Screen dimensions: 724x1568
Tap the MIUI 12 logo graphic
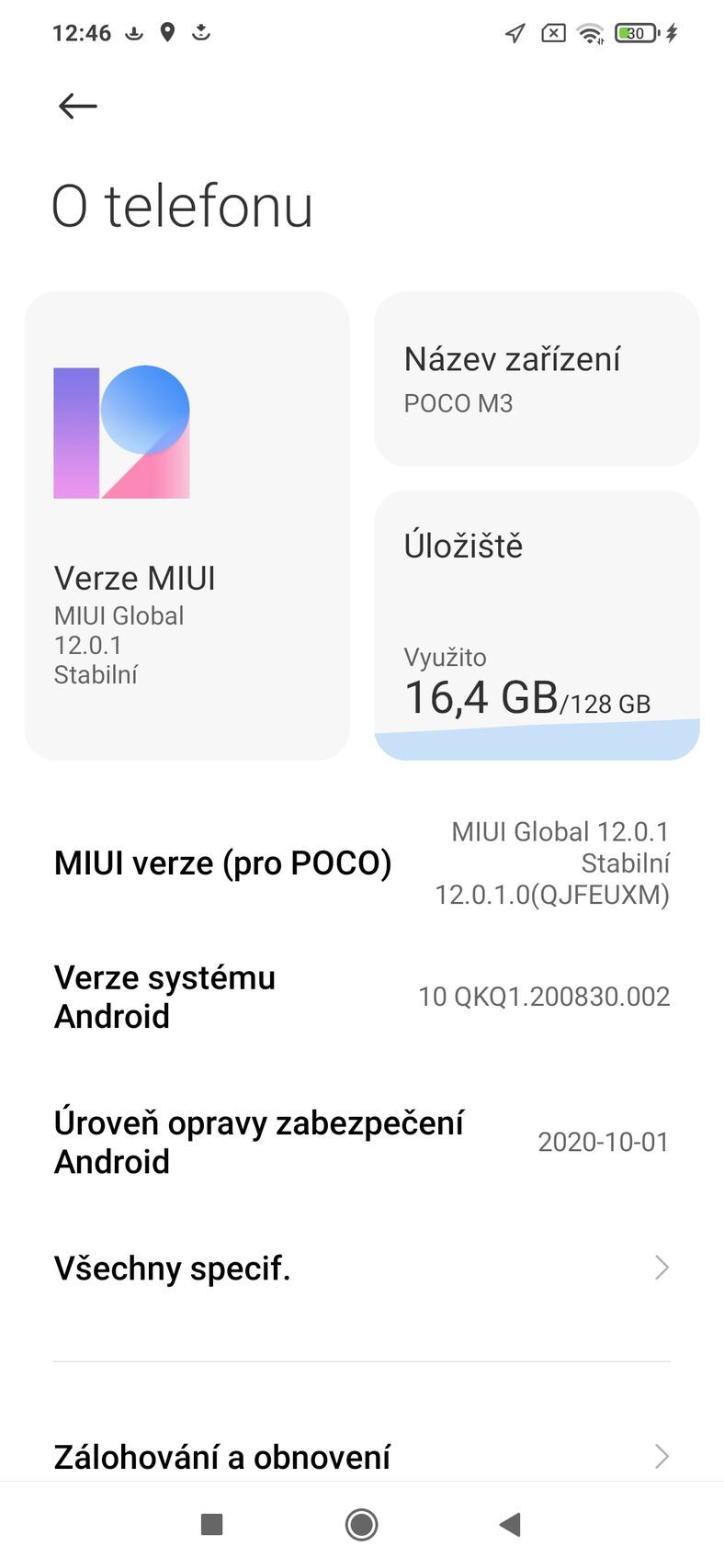point(122,428)
